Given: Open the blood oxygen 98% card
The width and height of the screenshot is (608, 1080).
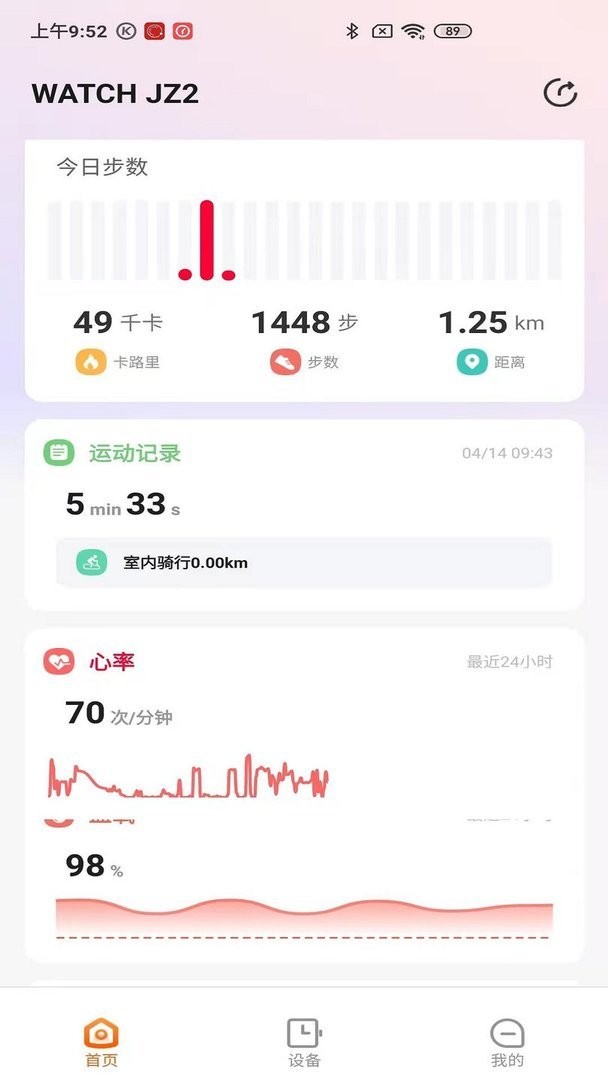Looking at the screenshot, I should pyautogui.click(x=304, y=890).
